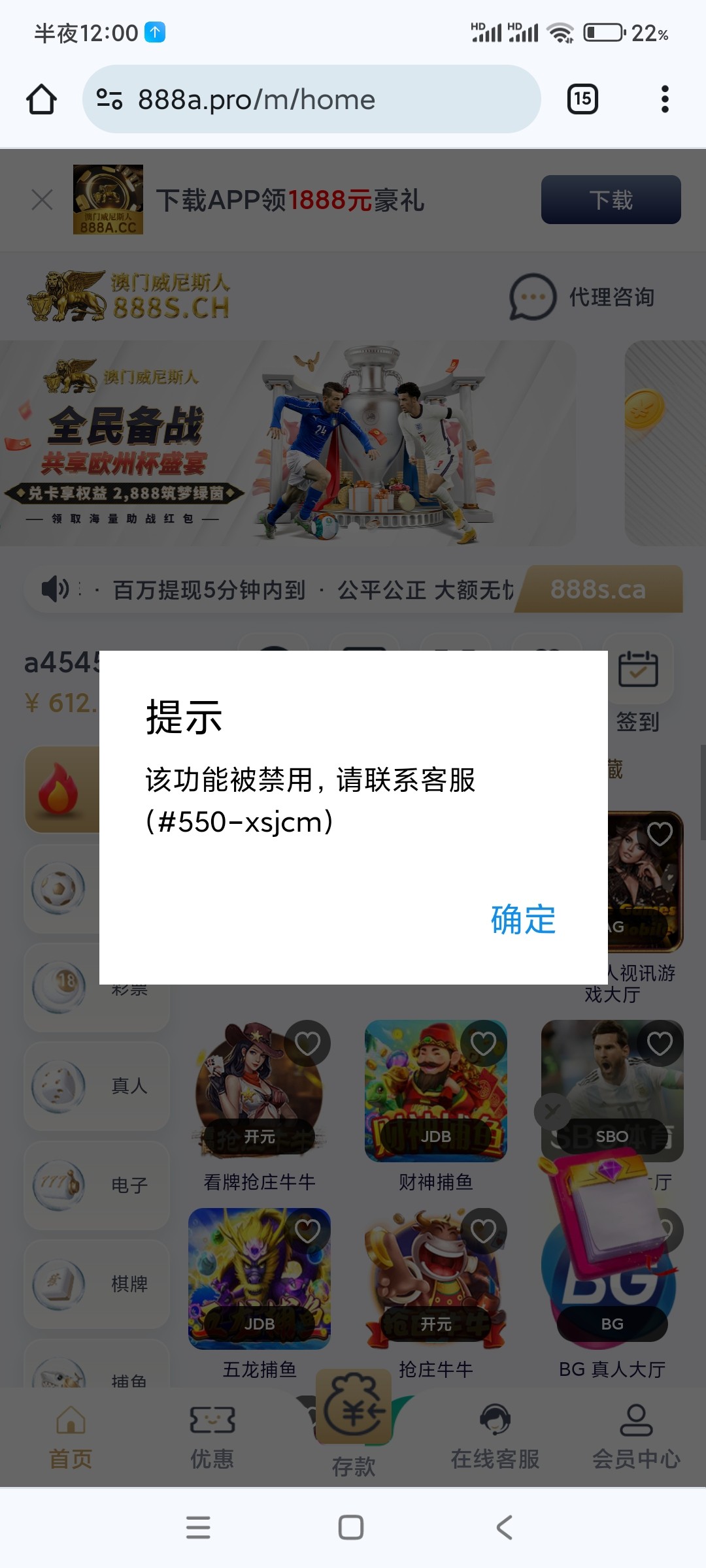Open the browser tab switcher
The image size is (706, 1568).
(582, 99)
